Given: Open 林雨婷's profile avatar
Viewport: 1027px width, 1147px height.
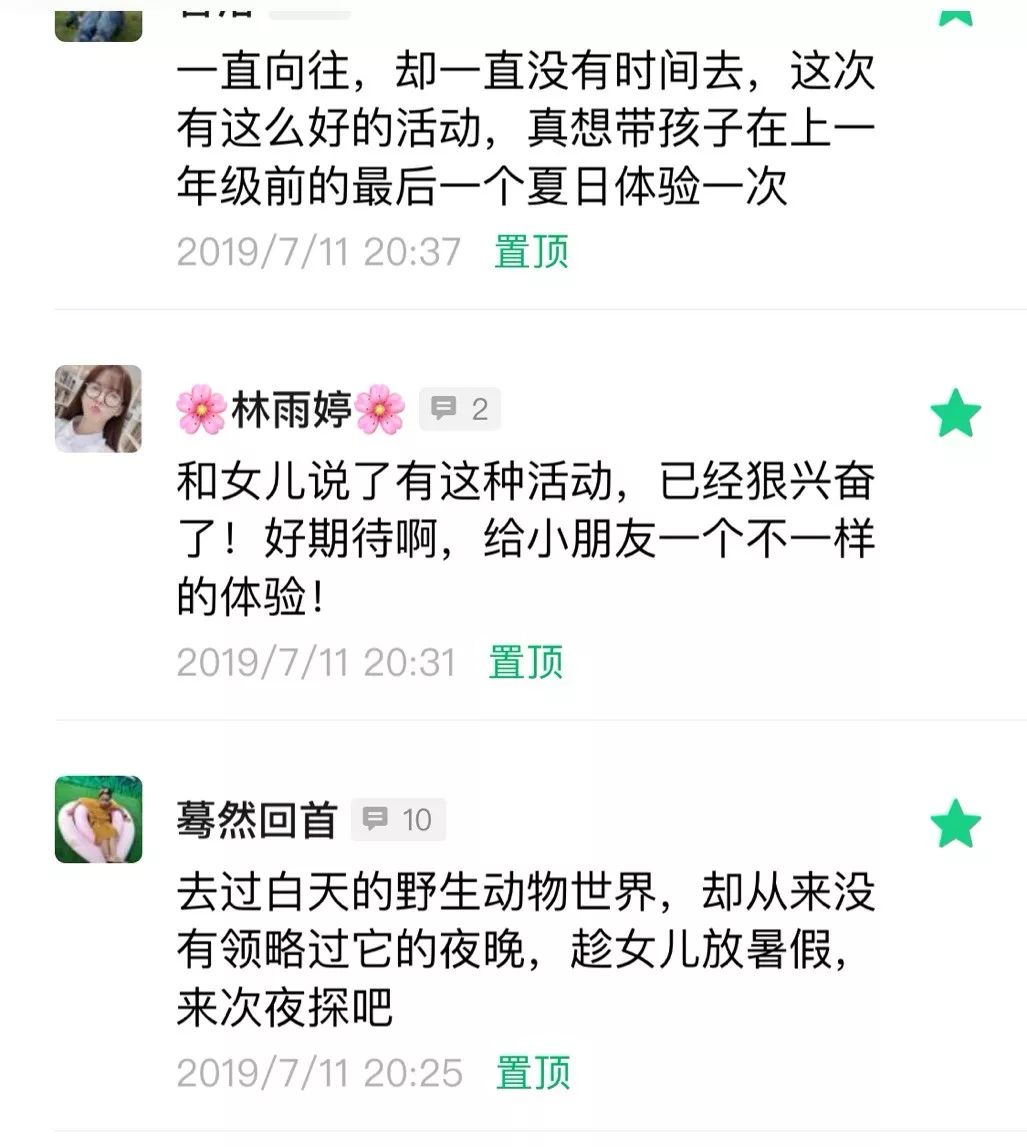Looking at the screenshot, I should (x=99, y=410).
